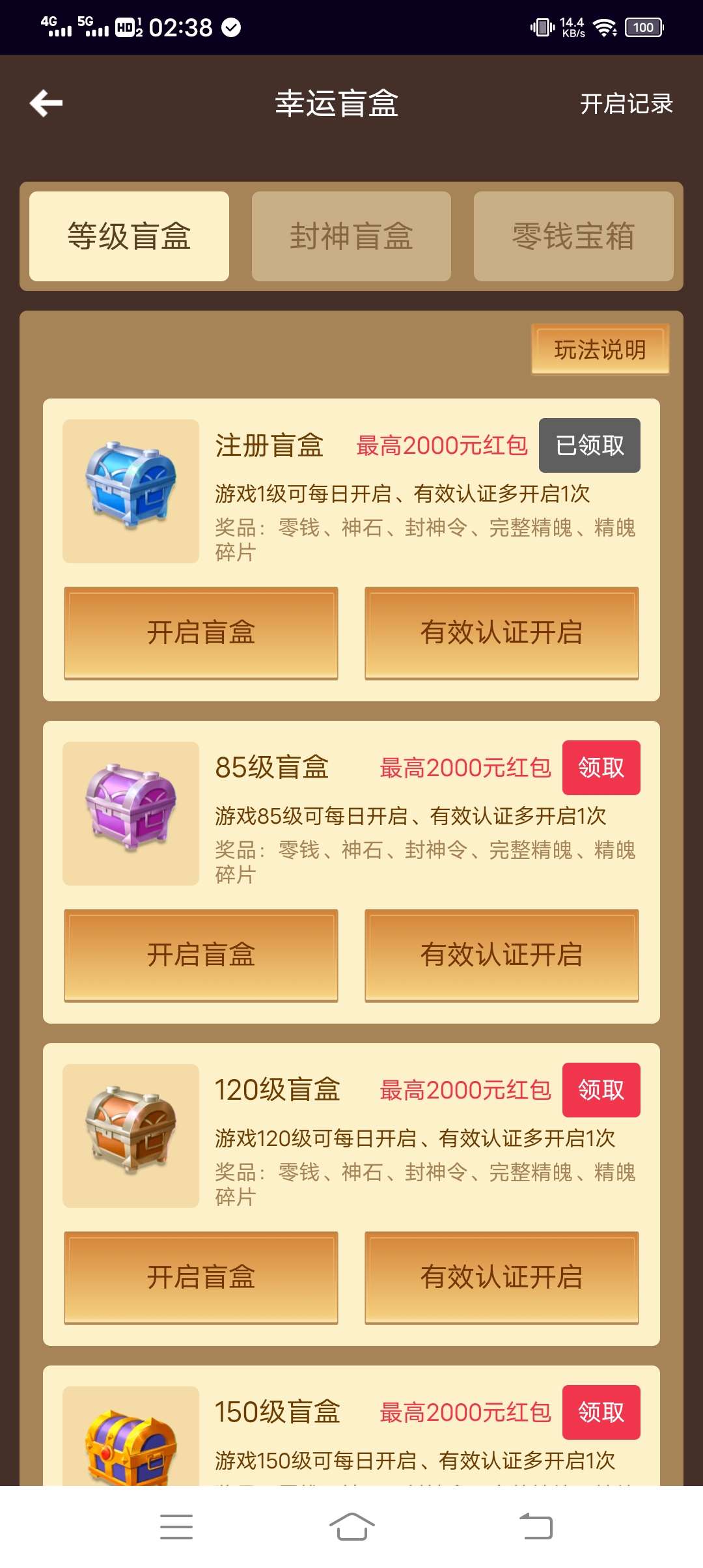The height and width of the screenshot is (1568, 703).
Task: Open recent apps from navigation bar
Action: click(x=176, y=1527)
